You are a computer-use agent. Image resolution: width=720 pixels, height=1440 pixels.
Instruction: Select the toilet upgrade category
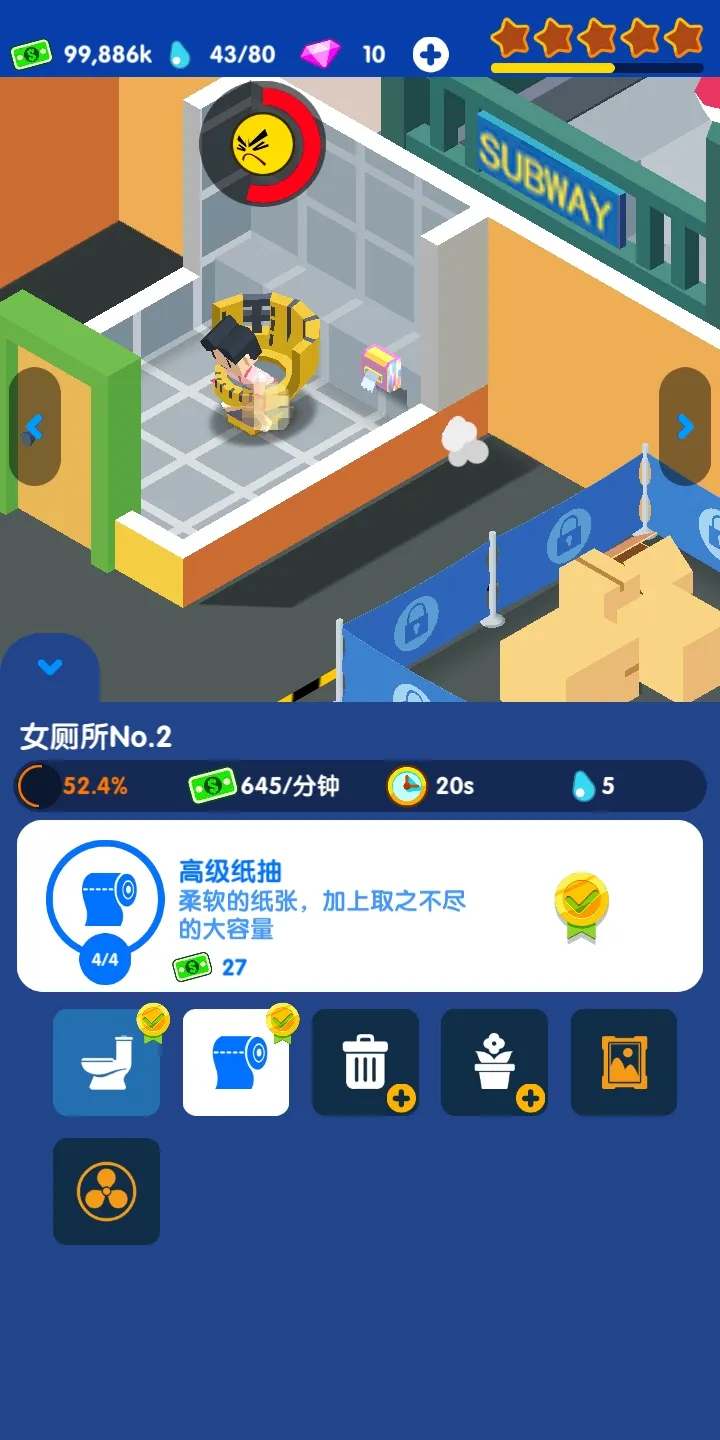tap(106, 1062)
